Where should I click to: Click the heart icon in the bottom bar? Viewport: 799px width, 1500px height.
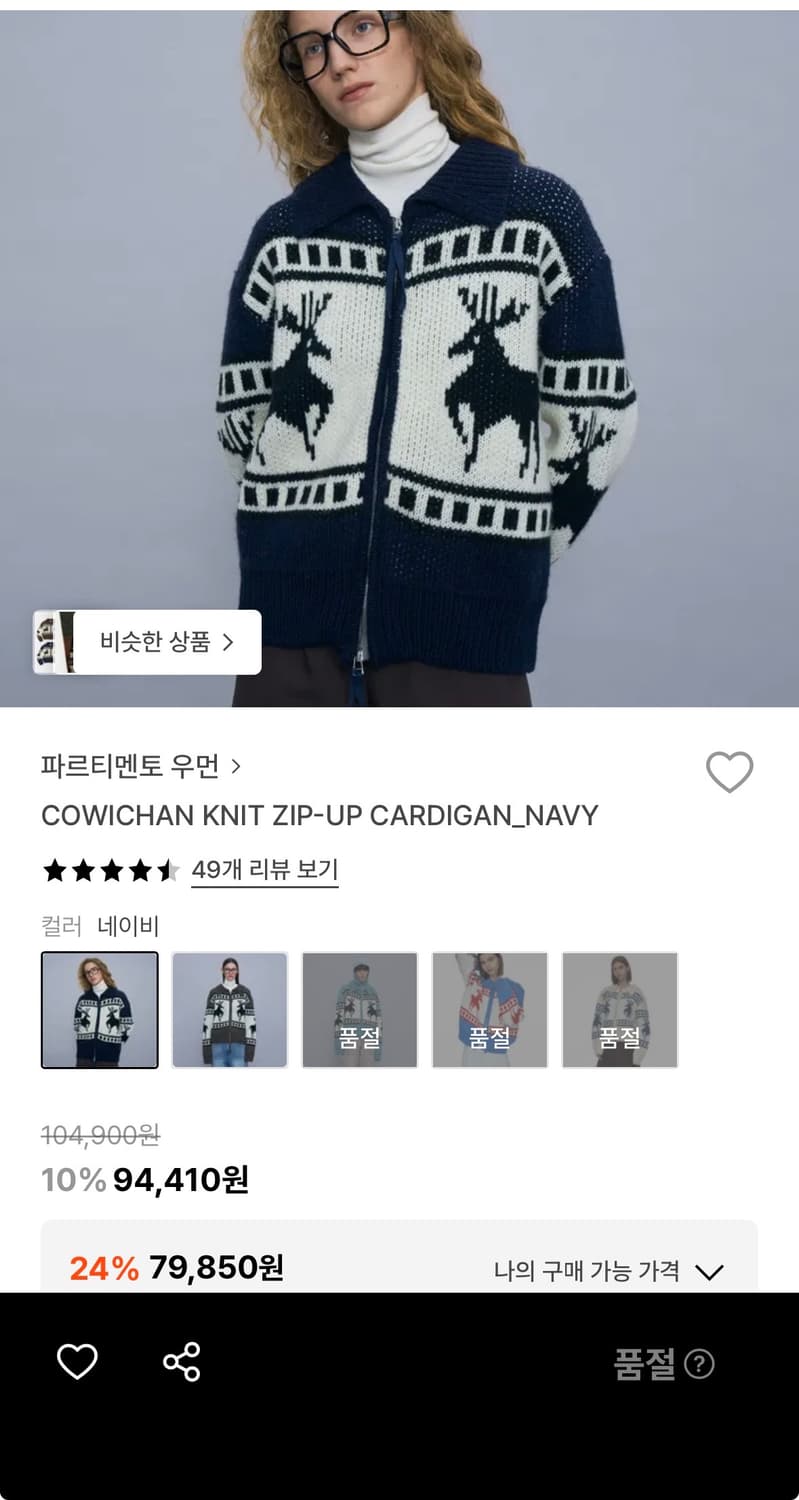pos(77,1361)
